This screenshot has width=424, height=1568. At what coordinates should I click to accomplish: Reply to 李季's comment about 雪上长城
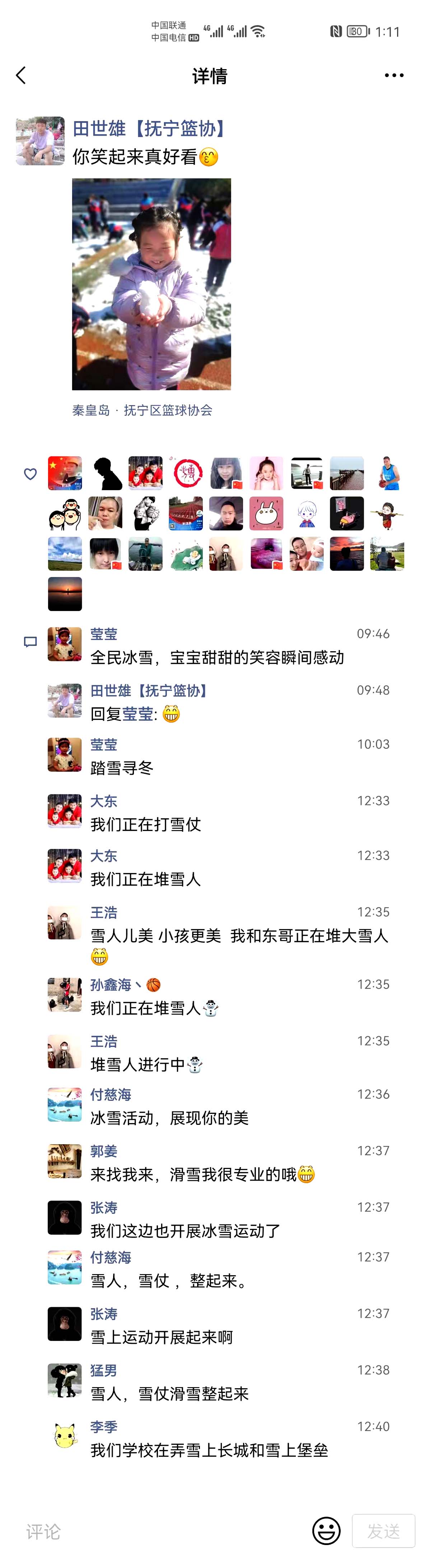tap(209, 1451)
